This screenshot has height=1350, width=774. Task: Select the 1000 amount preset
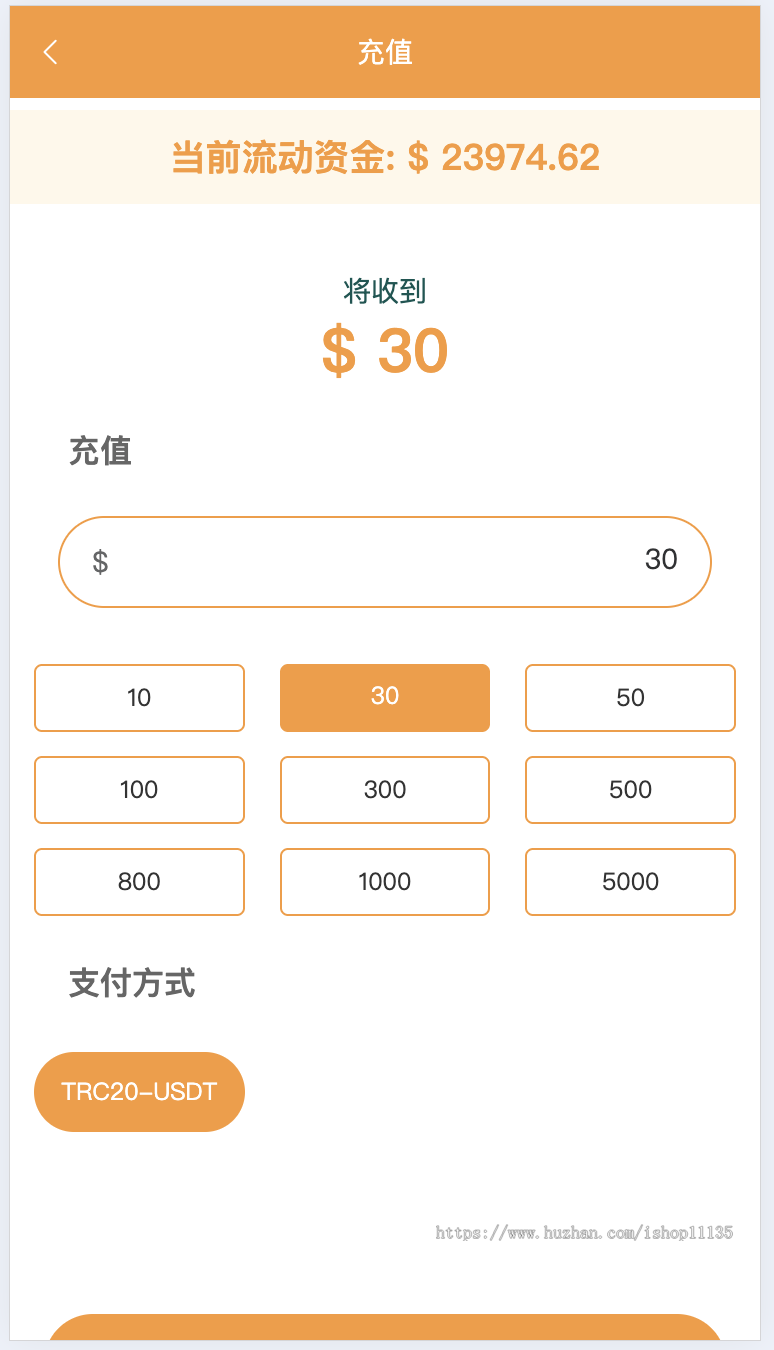pos(384,881)
